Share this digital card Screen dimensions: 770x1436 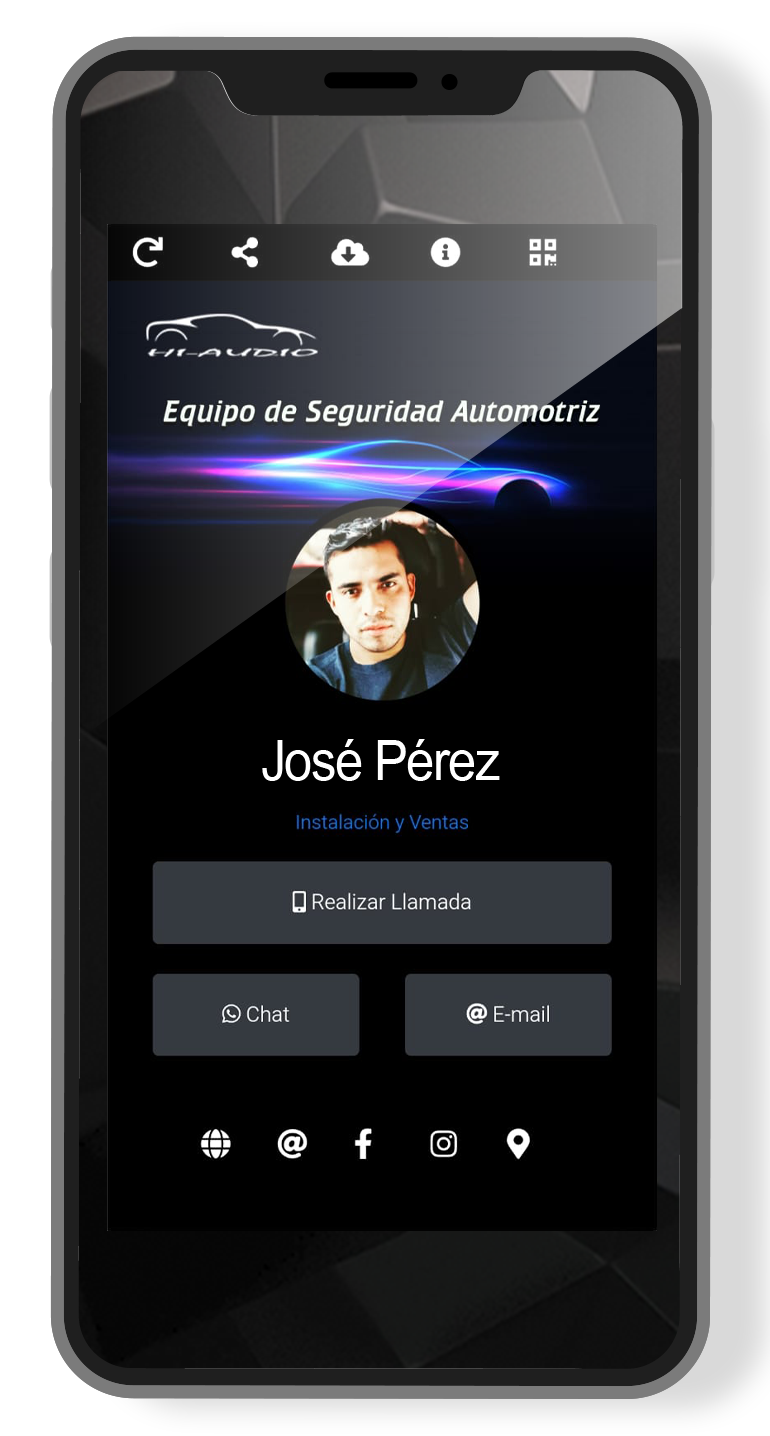245,252
